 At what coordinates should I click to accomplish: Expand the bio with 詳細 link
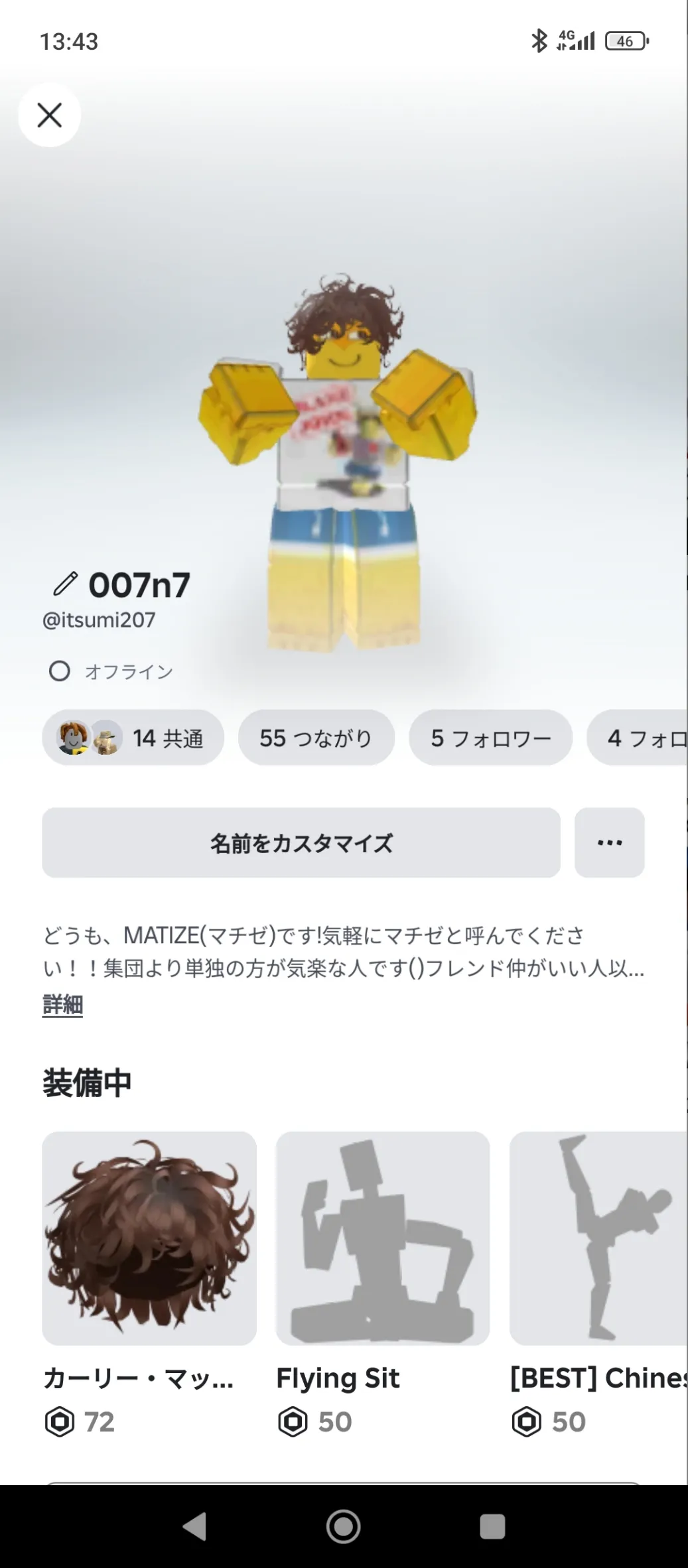click(62, 1004)
